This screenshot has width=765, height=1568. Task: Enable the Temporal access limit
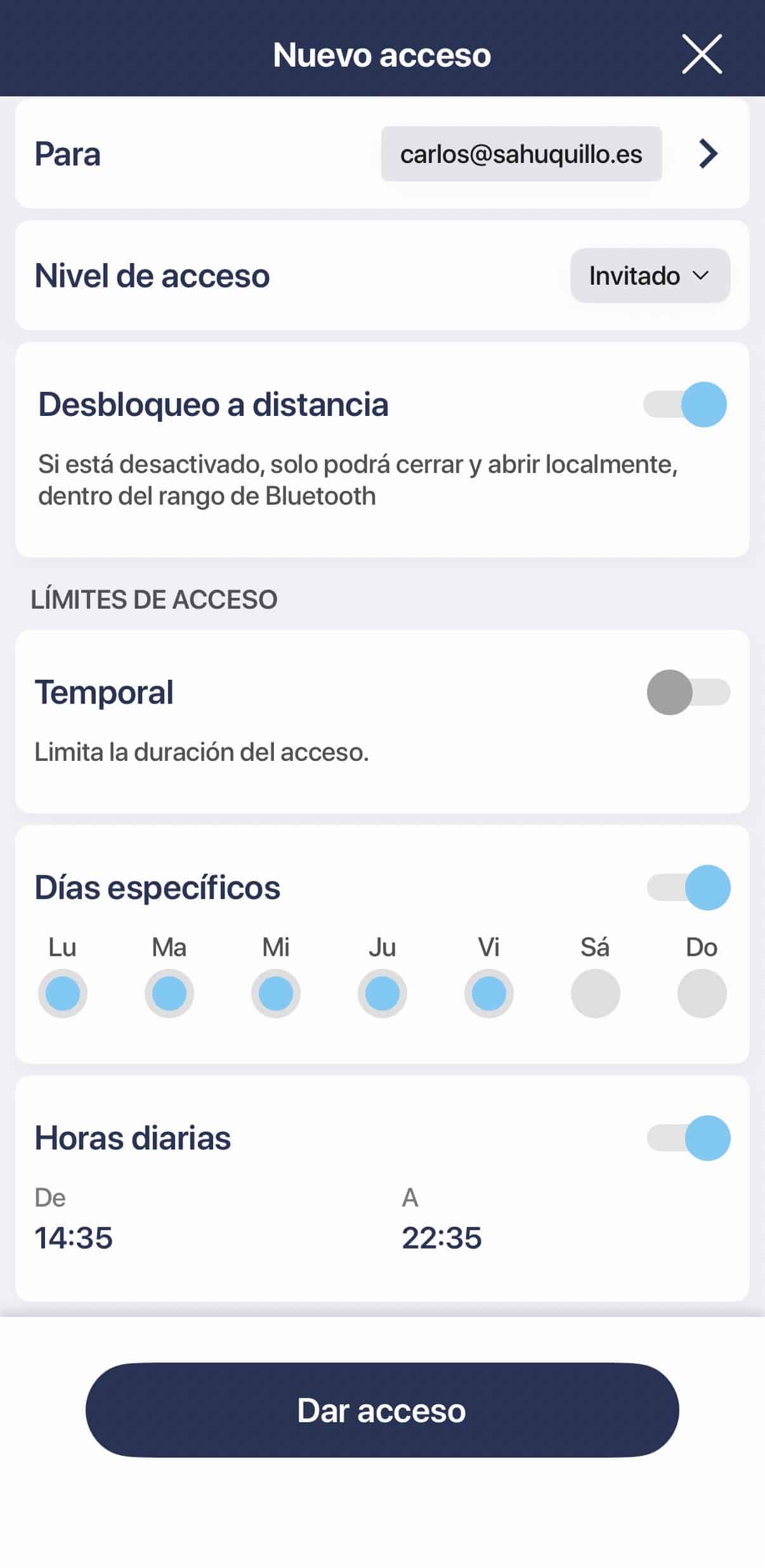[688, 692]
